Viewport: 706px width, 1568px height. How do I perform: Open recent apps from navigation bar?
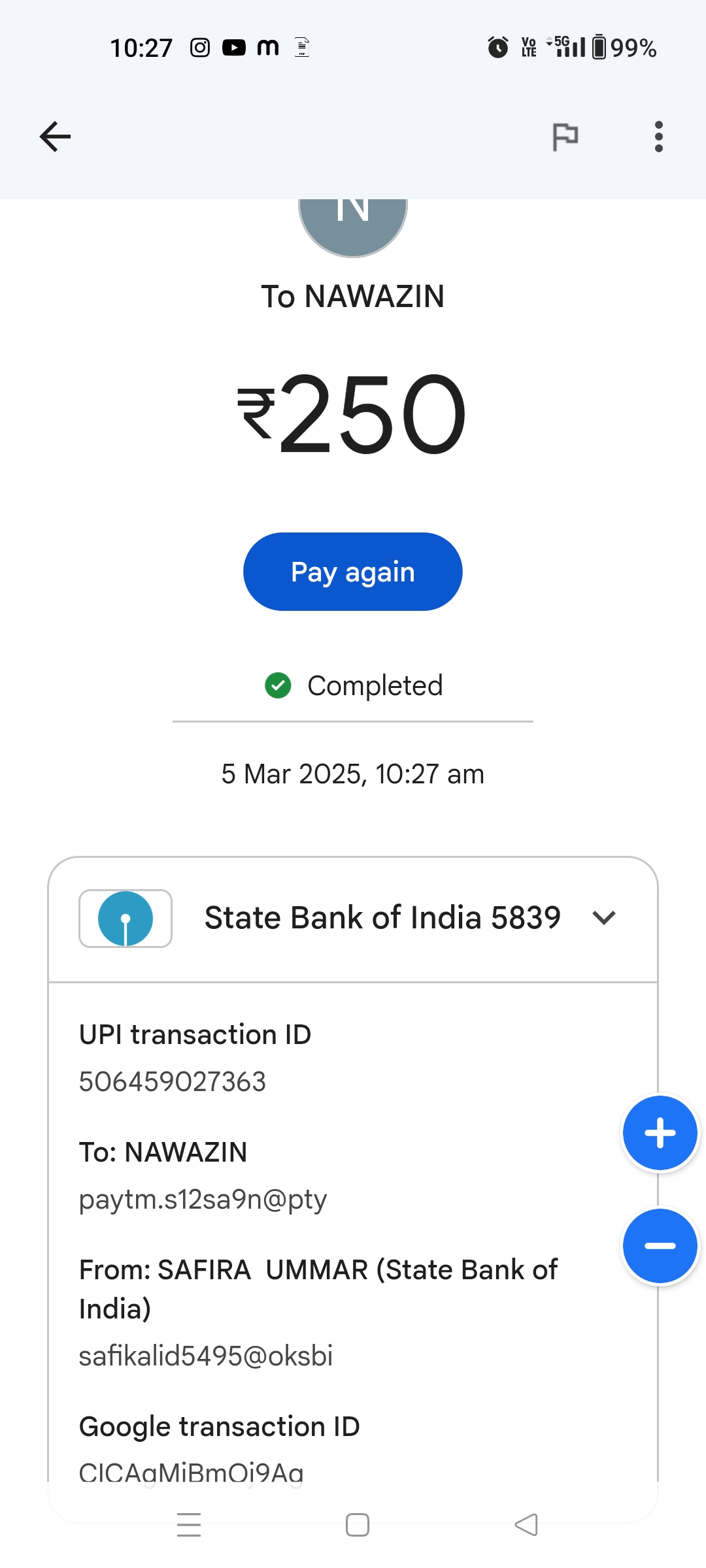(x=189, y=1525)
